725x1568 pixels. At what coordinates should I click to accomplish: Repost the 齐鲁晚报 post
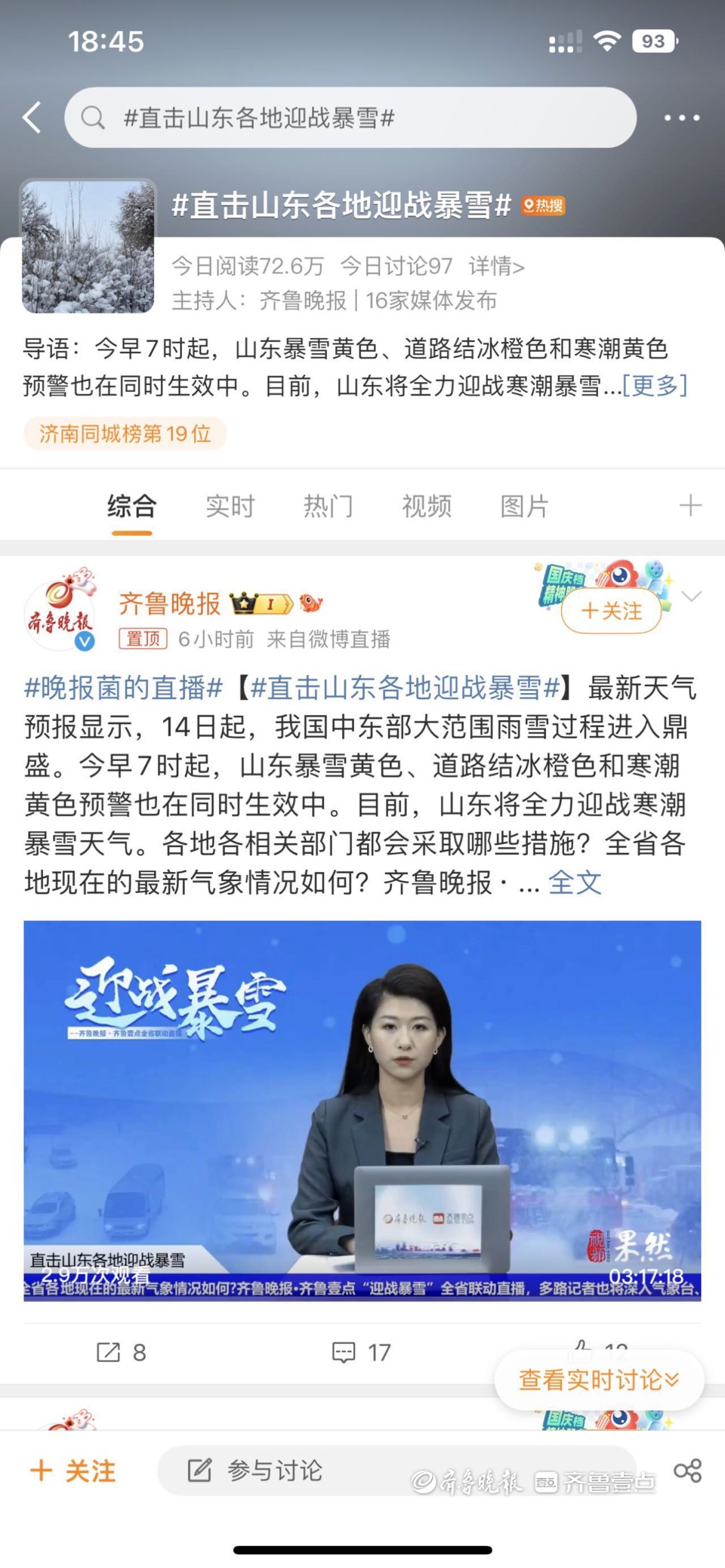pyautogui.click(x=121, y=1352)
